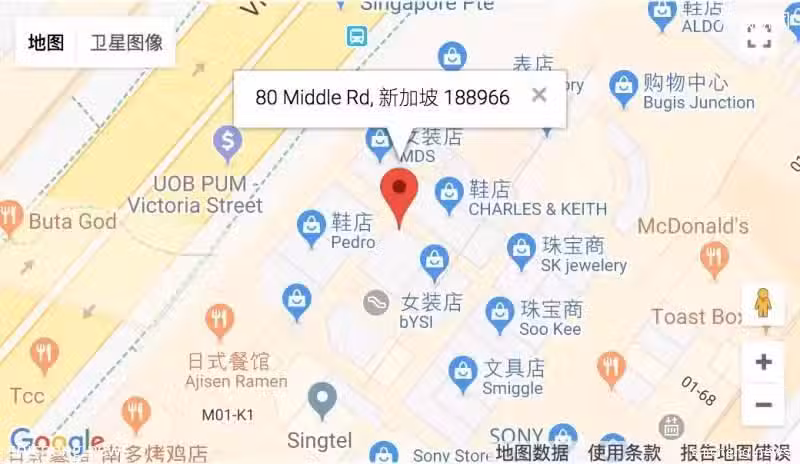Image resolution: width=800 pixels, height=464 pixels.
Task: Open the Smiggle stationery store marker
Action: tap(462, 374)
